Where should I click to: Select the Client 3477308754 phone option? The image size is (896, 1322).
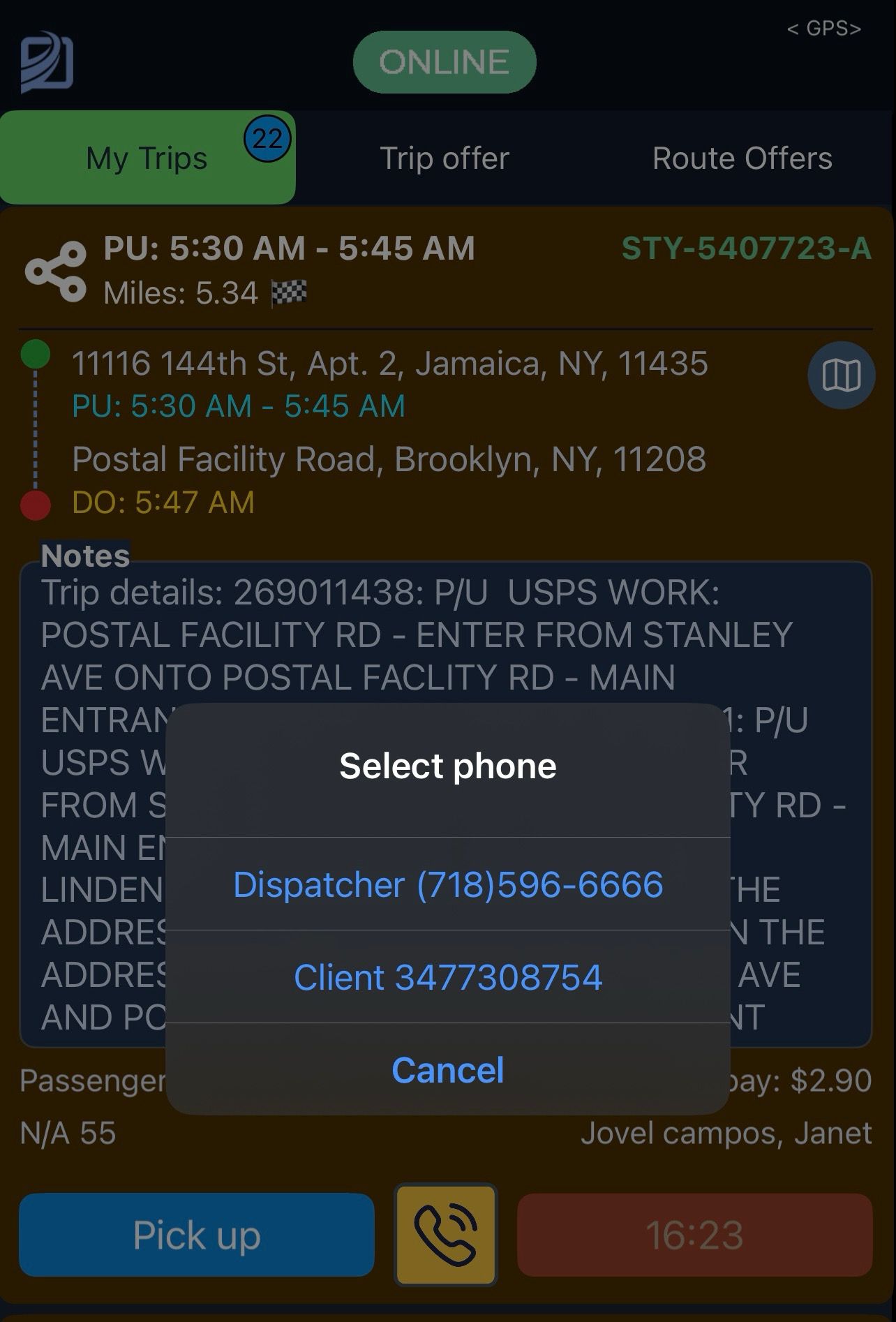(448, 976)
